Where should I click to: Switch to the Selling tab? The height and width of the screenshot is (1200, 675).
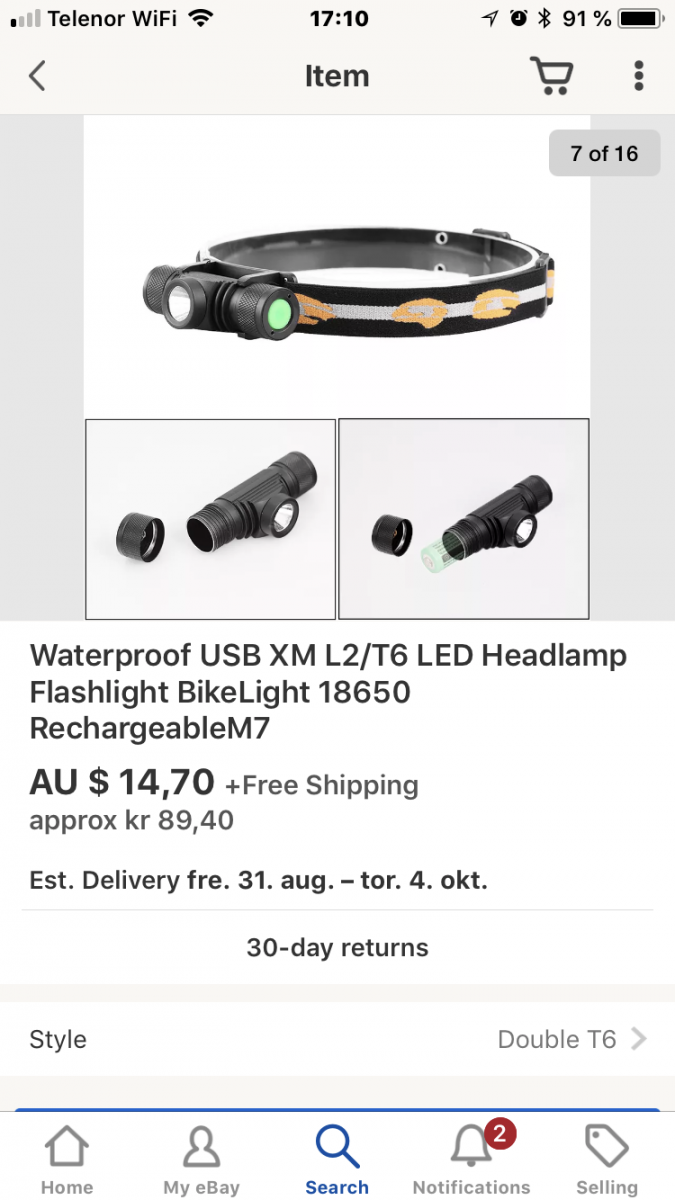(606, 1160)
